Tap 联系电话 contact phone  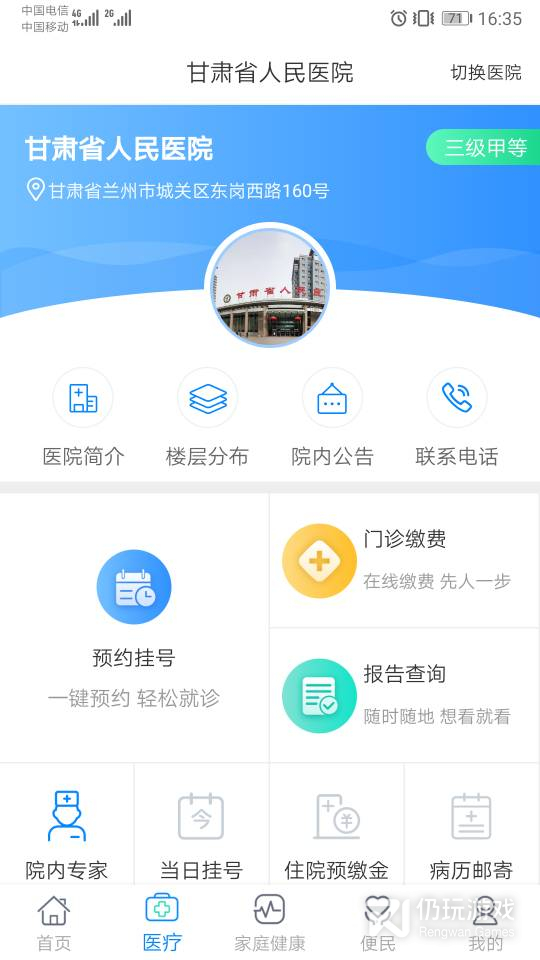click(457, 418)
